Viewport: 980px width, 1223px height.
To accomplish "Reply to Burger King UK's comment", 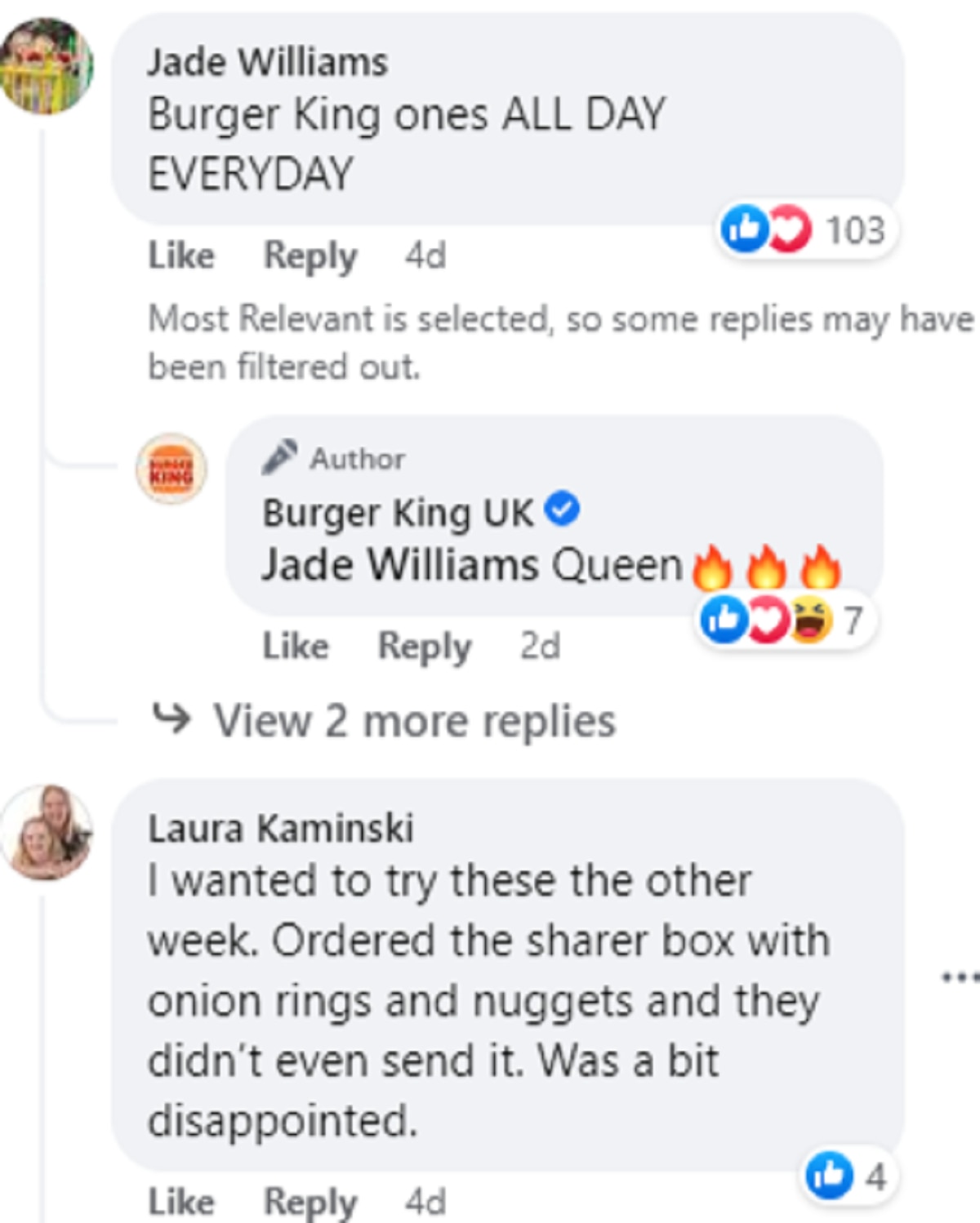I will point(424,646).
